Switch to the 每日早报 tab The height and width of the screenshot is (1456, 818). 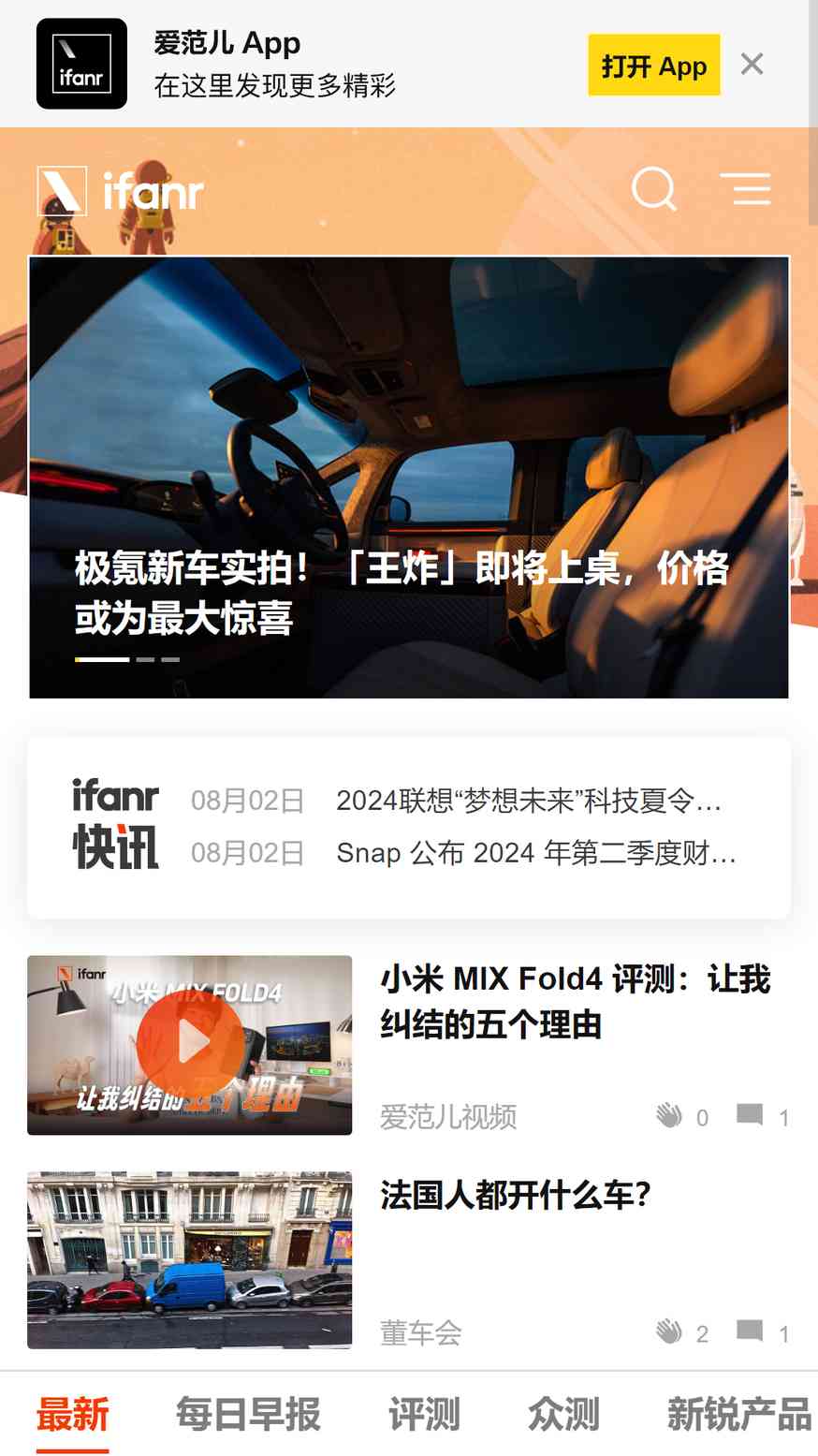[248, 1414]
